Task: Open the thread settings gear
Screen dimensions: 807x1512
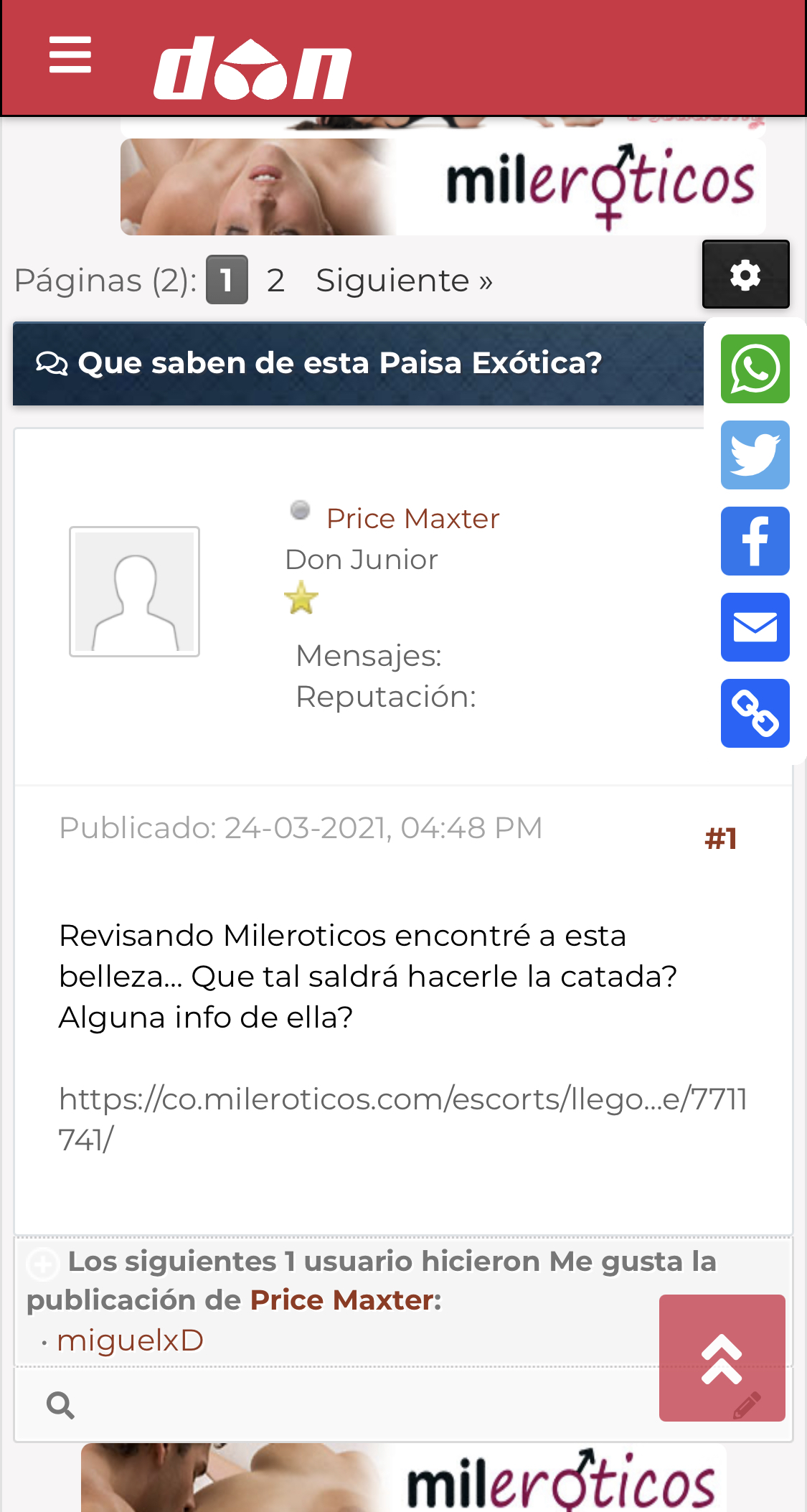Action: pyautogui.click(x=745, y=275)
